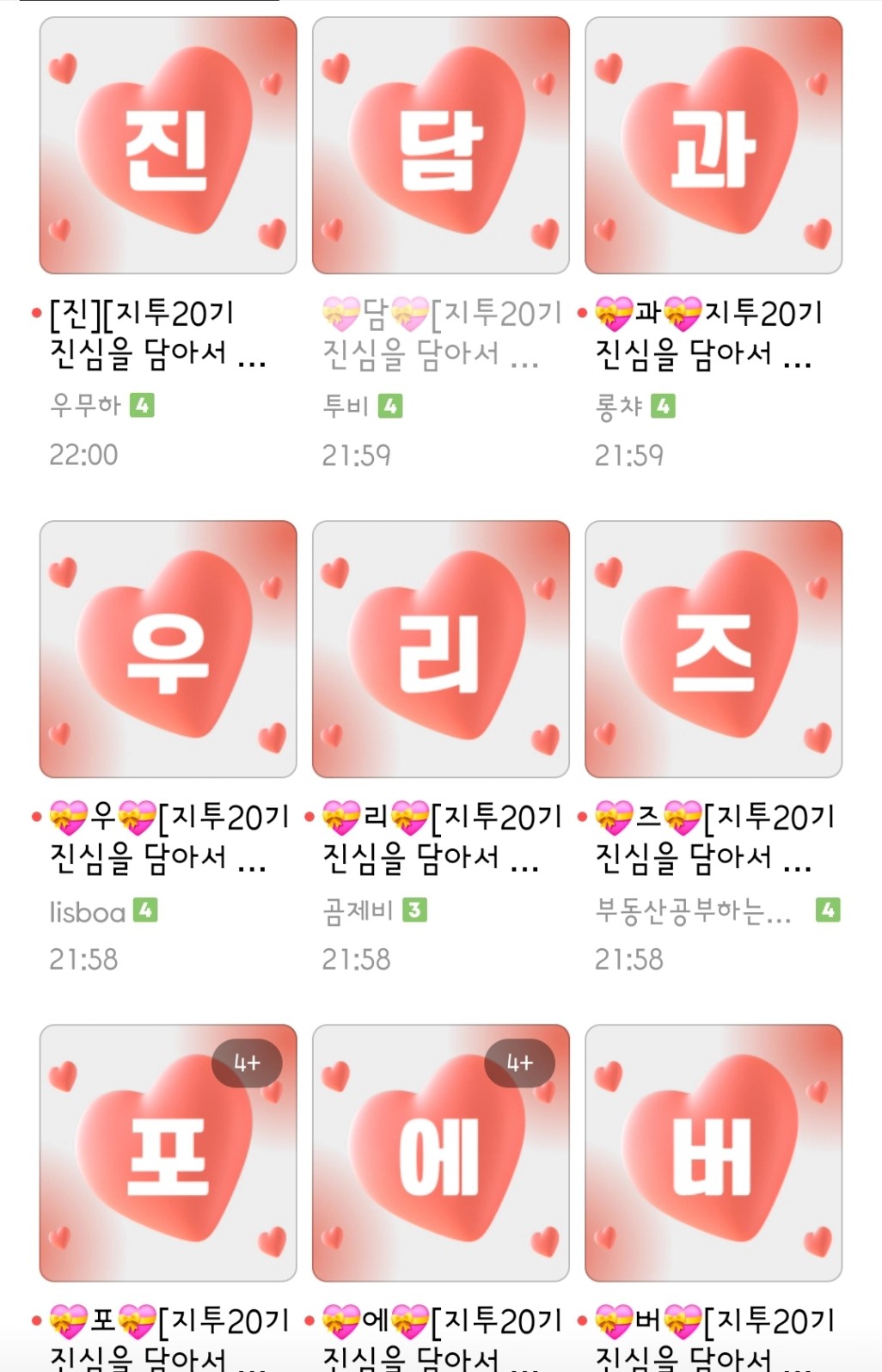Open the post with the 우 heart thumbnail

pos(168,649)
